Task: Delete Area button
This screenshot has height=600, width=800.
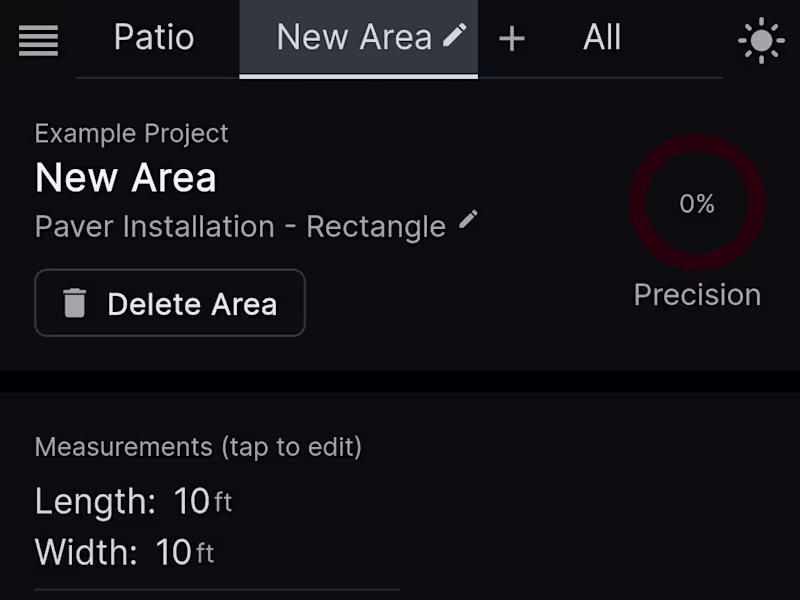Action: coord(170,303)
